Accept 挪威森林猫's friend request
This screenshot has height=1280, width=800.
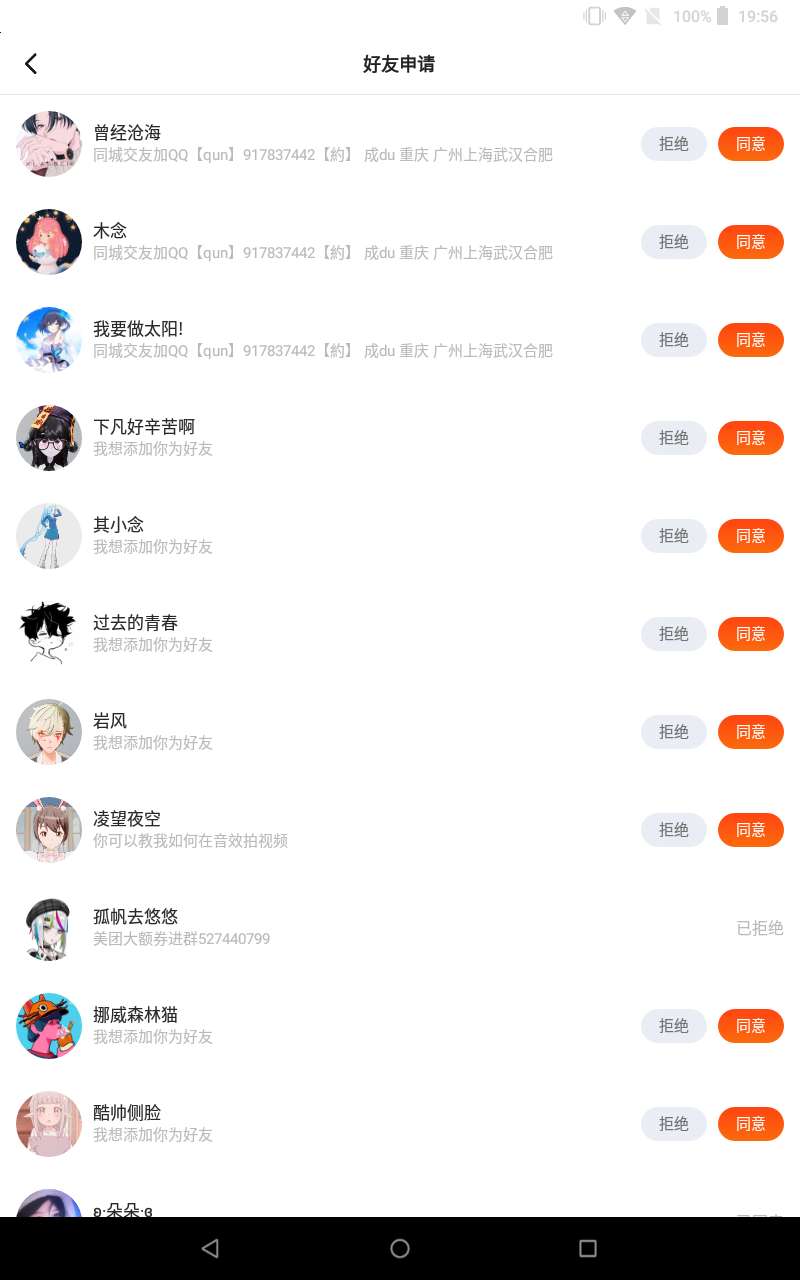point(750,1026)
